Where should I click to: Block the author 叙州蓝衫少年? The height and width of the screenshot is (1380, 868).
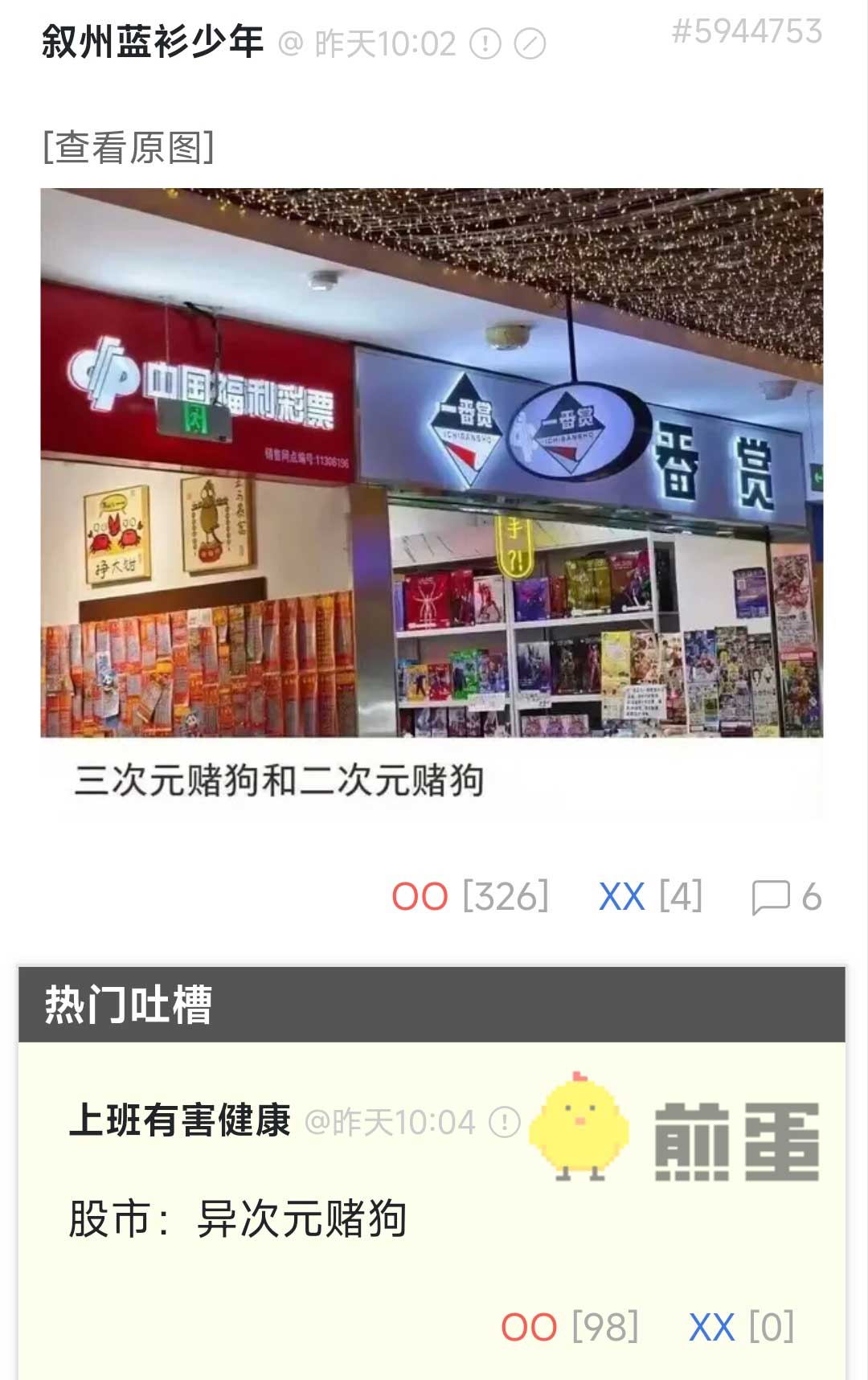point(530,44)
